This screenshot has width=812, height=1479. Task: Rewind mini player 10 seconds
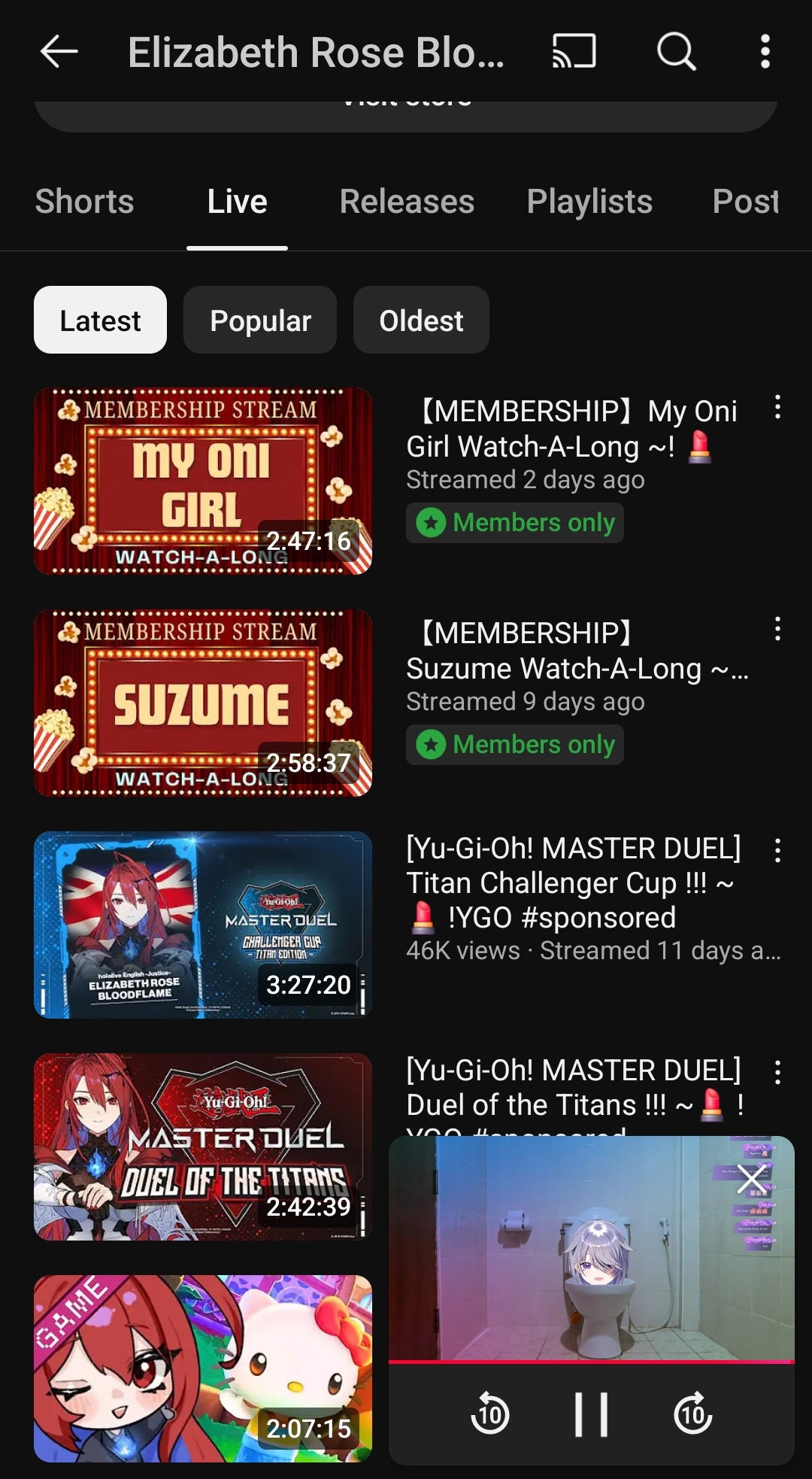coord(490,1414)
